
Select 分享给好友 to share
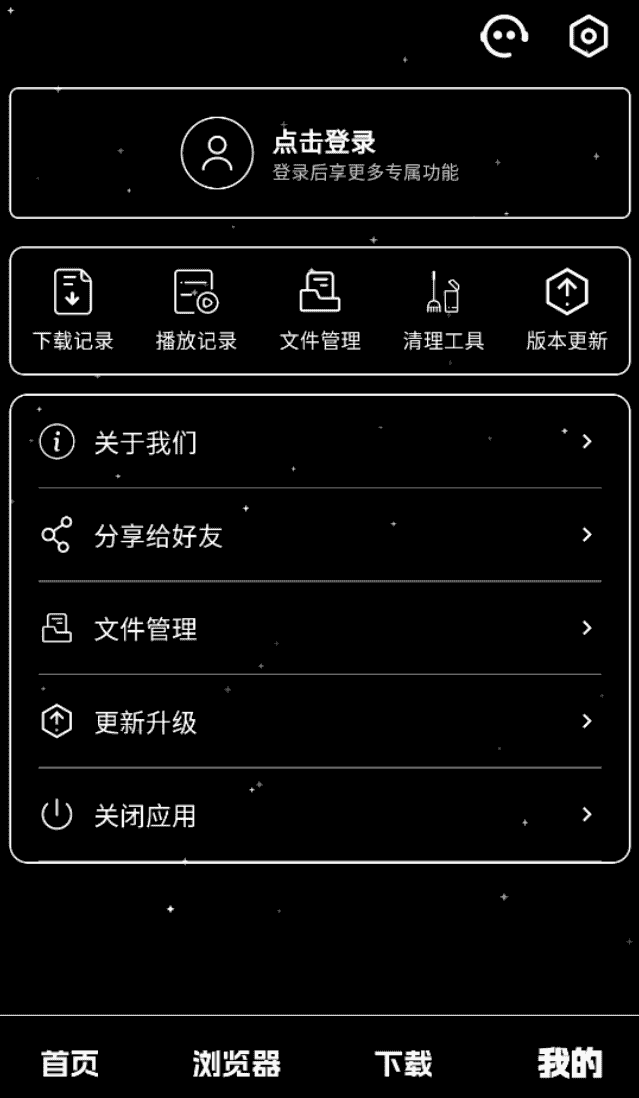[320, 535]
